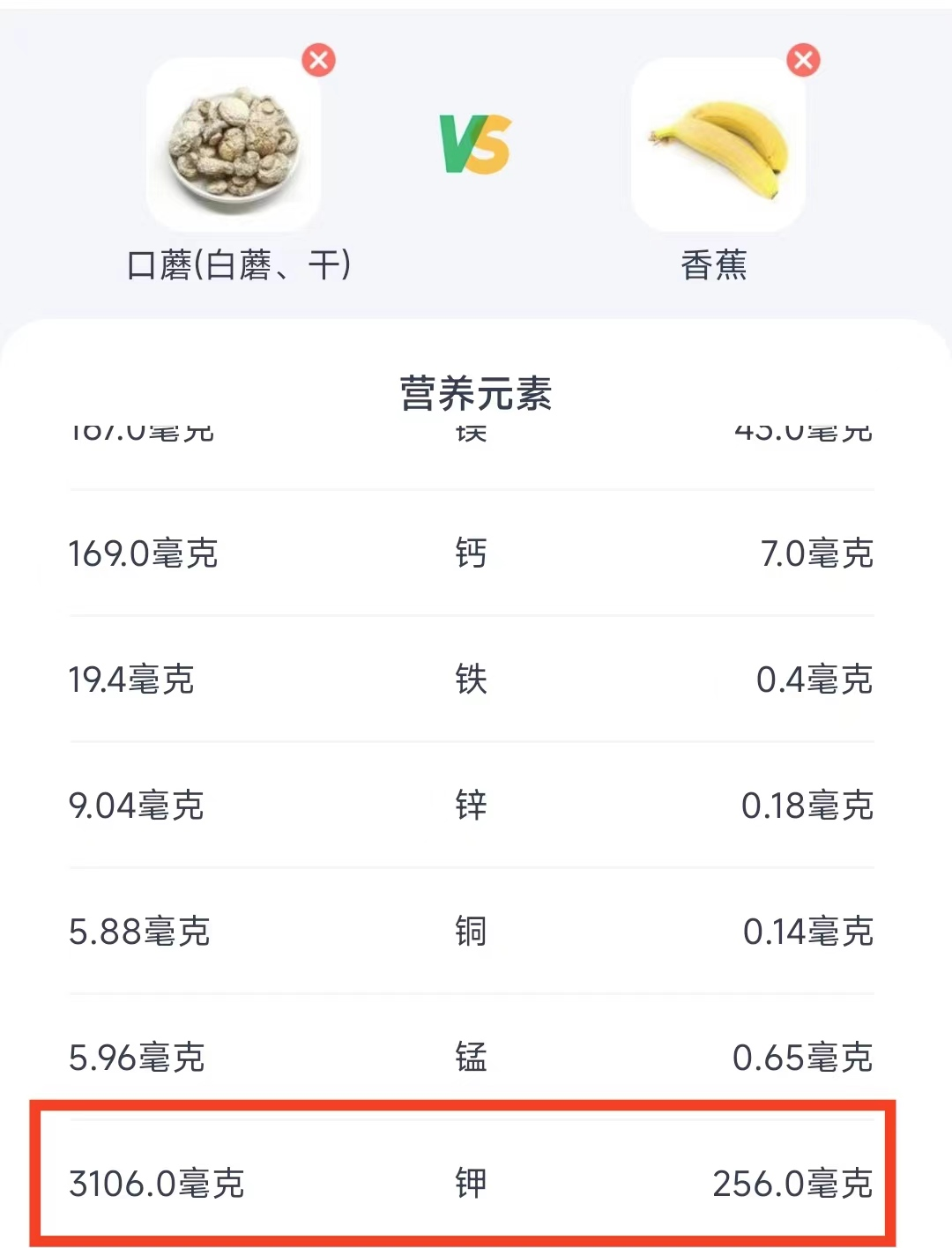Select the 口蘑(白蘑、干) food name label

pos(238,264)
